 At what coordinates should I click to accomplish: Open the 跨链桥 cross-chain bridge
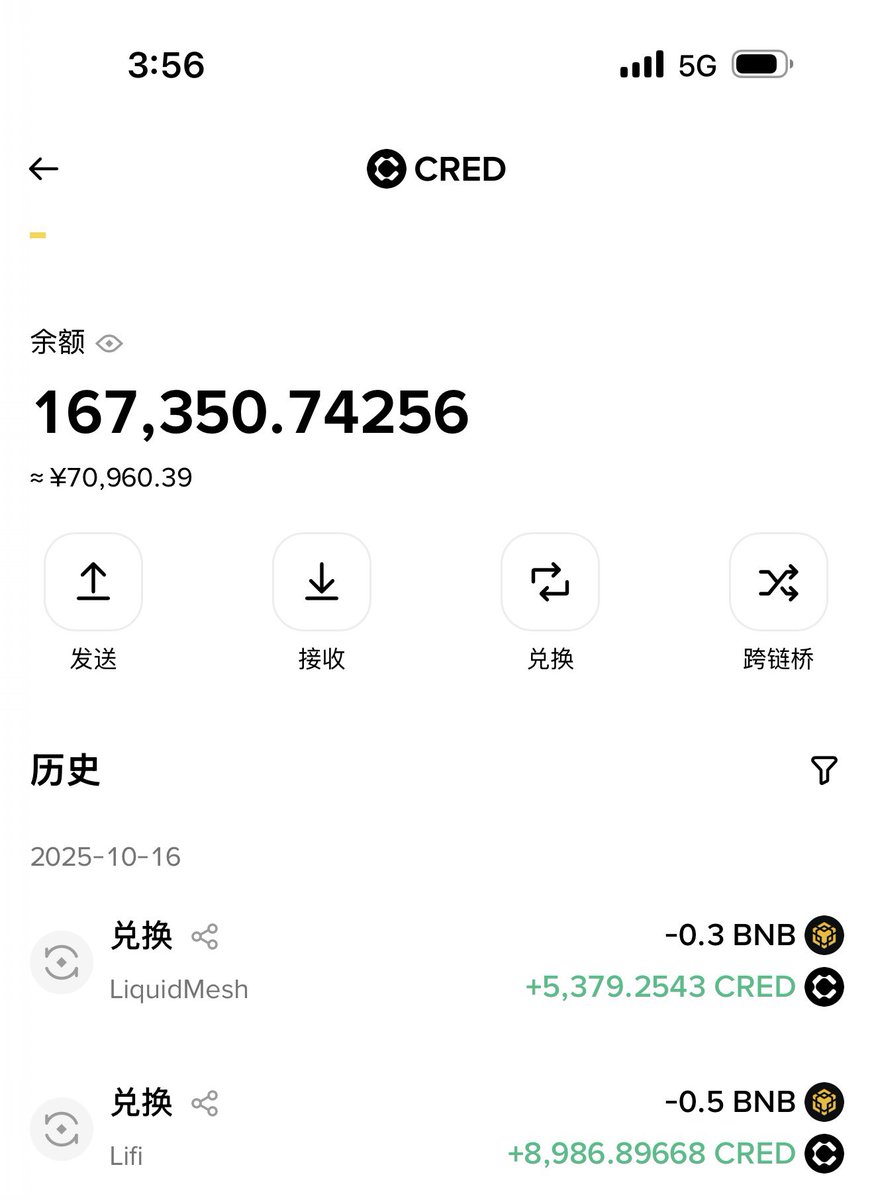[778, 582]
